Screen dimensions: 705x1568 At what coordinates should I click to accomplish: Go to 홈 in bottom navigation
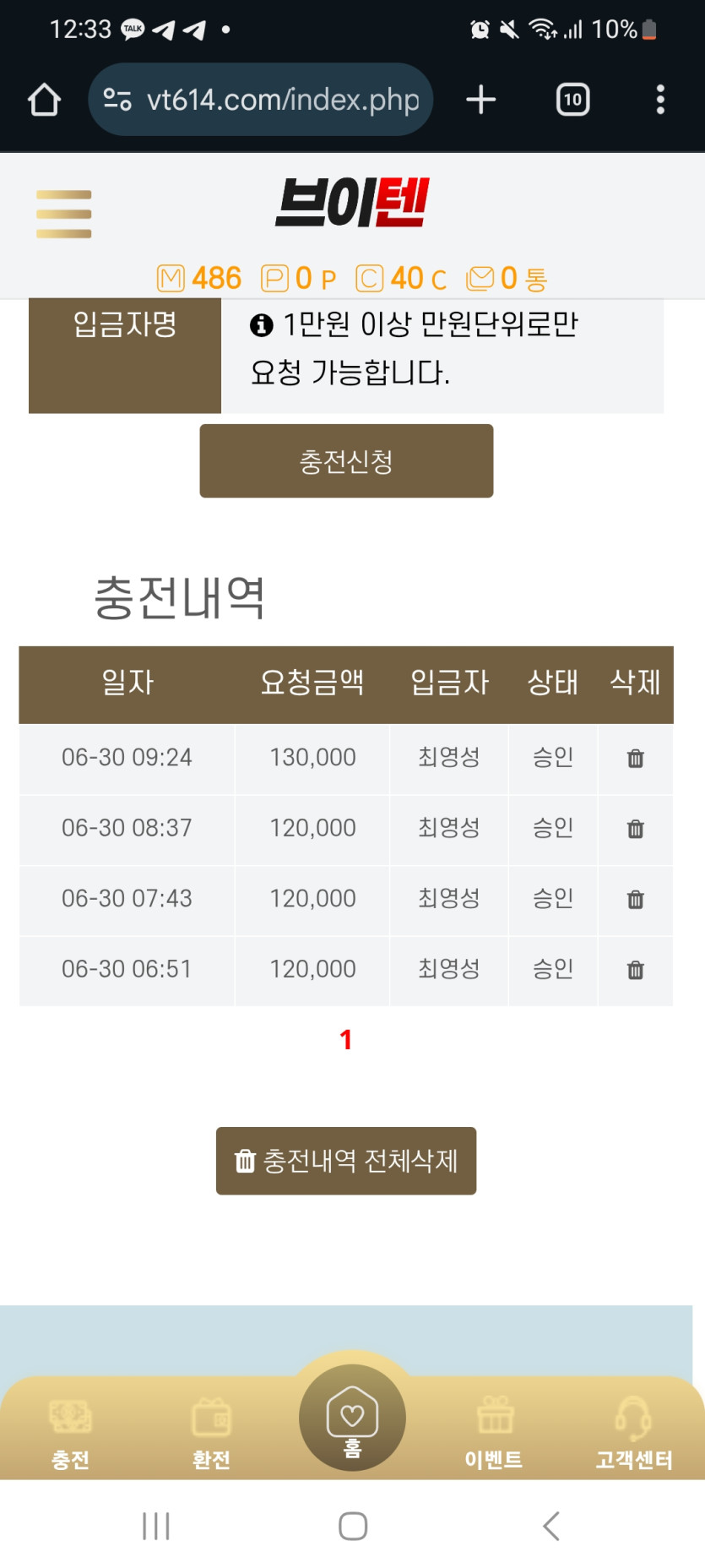[352, 1418]
